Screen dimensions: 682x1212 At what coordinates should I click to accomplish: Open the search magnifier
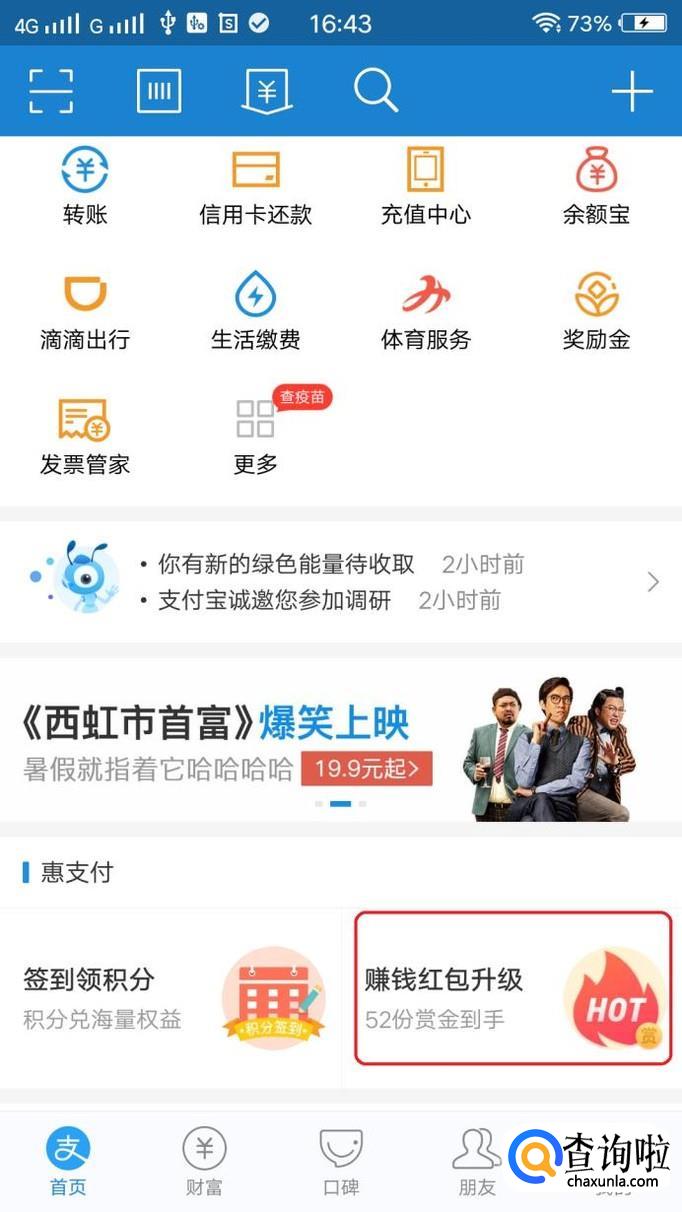(x=376, y=91)
